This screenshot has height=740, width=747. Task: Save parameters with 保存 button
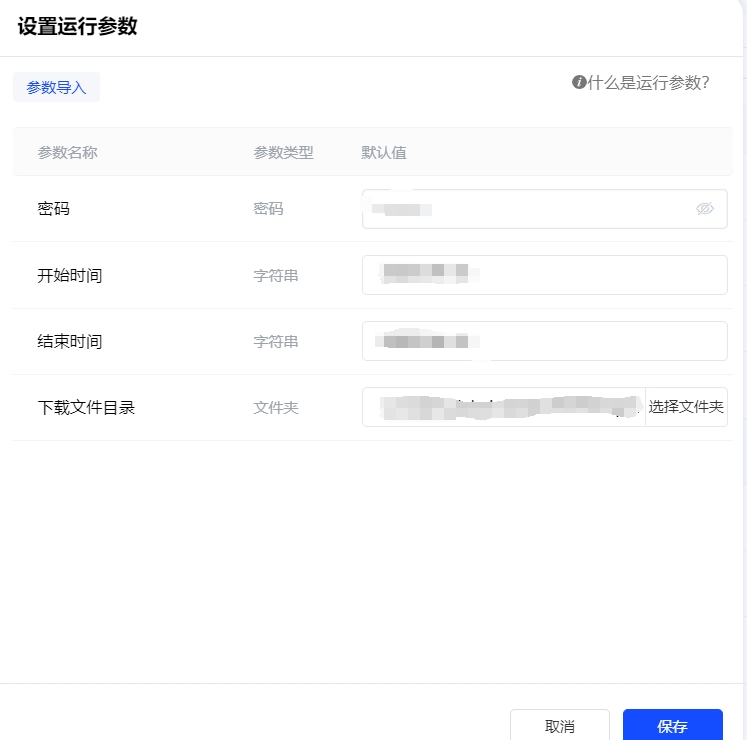pos(672,726)
